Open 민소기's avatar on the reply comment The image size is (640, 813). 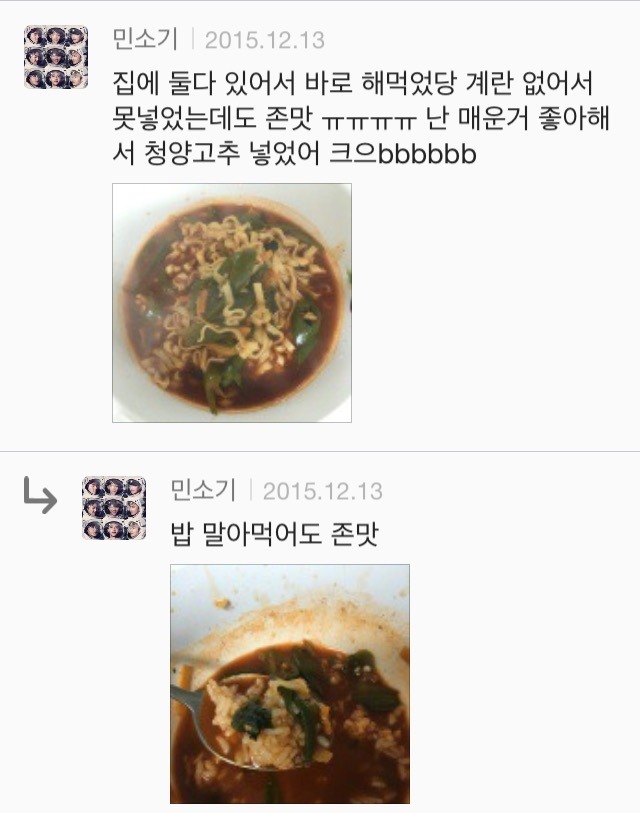click(x=113, y=509)
